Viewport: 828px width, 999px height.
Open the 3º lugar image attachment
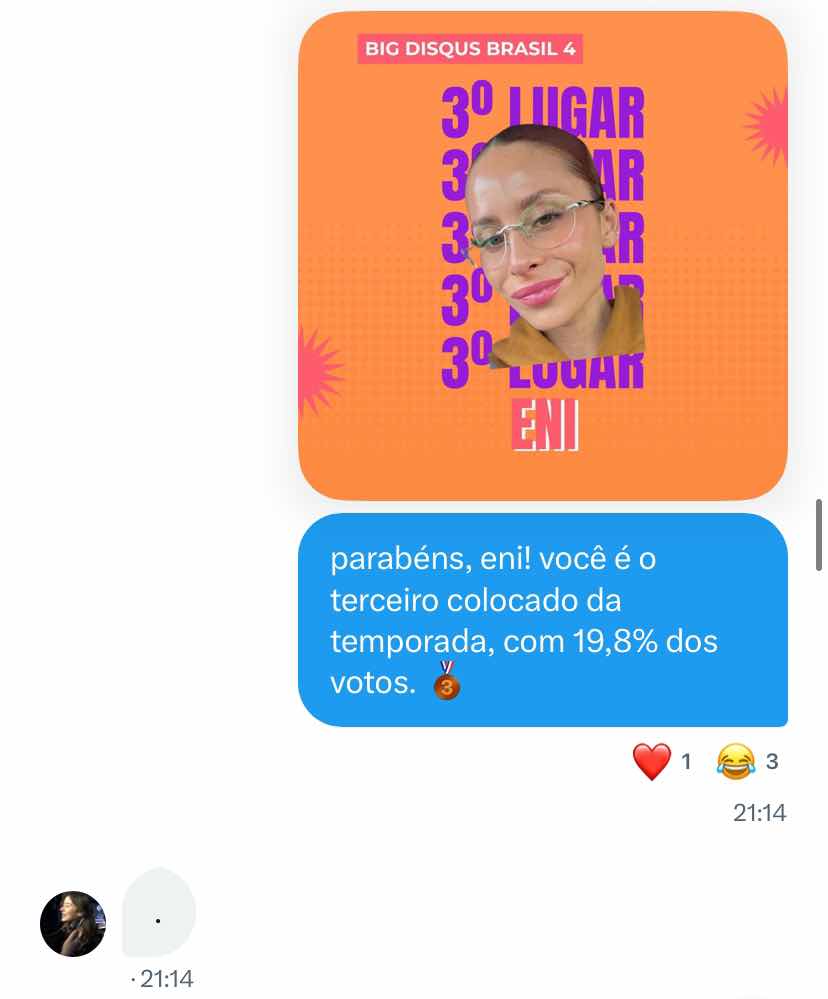pyautogui.click(x=542, y=255)
